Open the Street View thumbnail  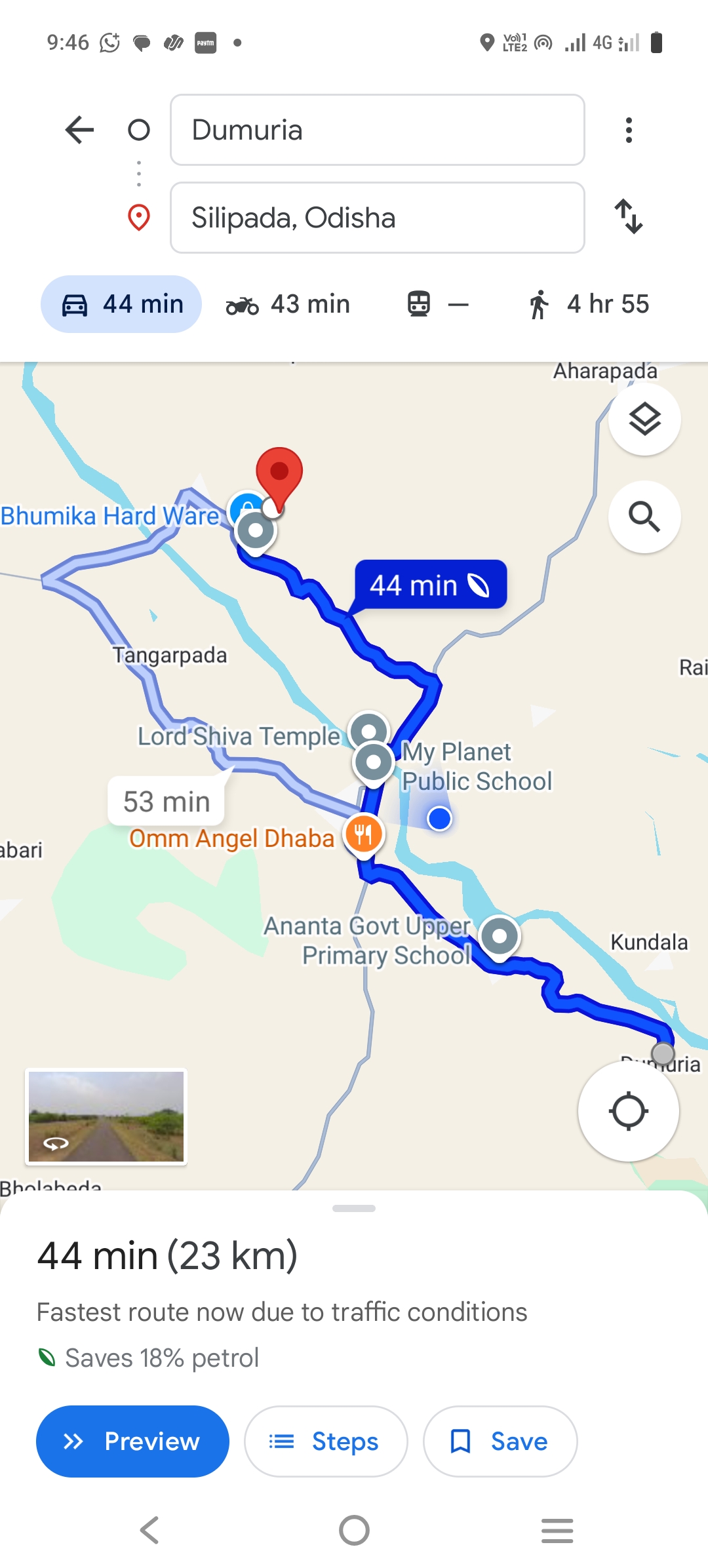point(106,1116)
